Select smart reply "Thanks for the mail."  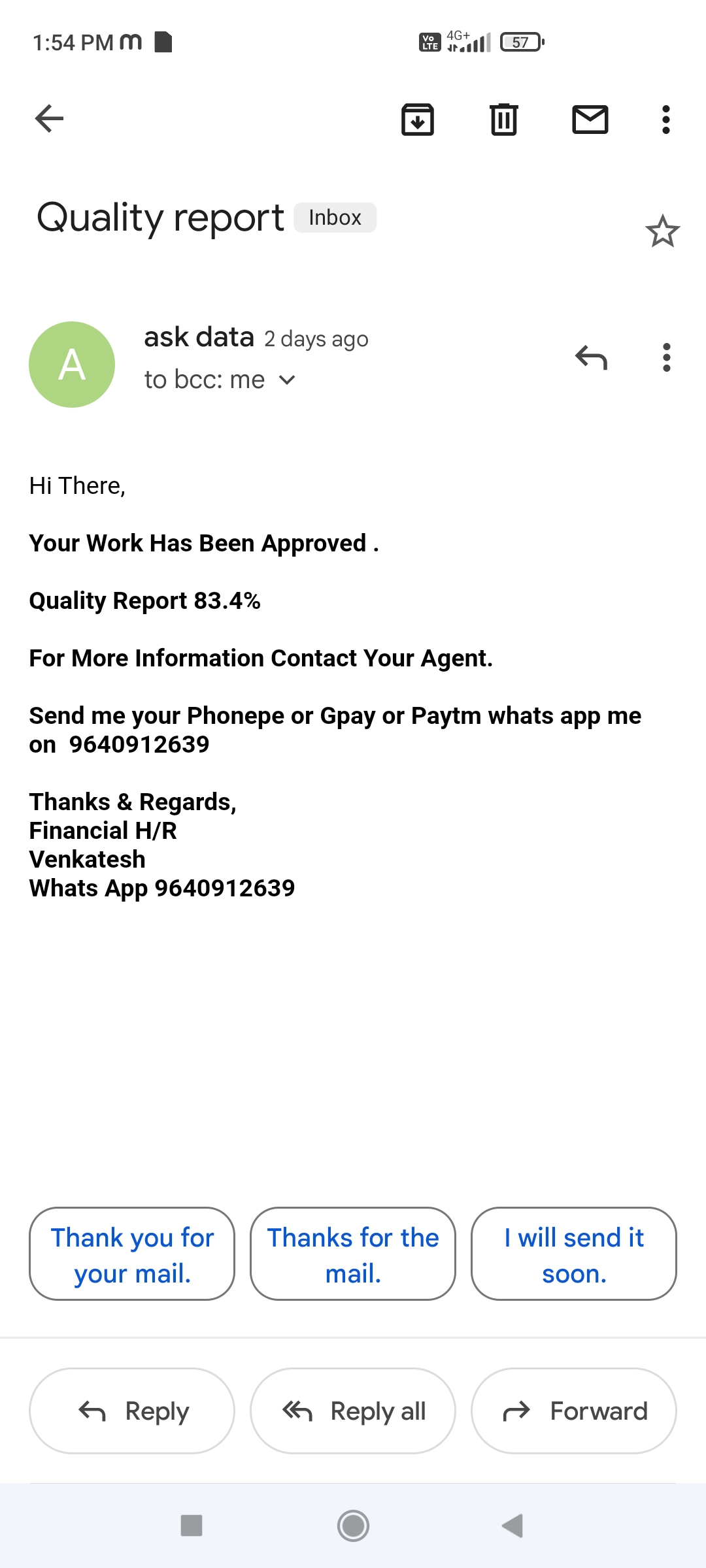[353, 1254]
